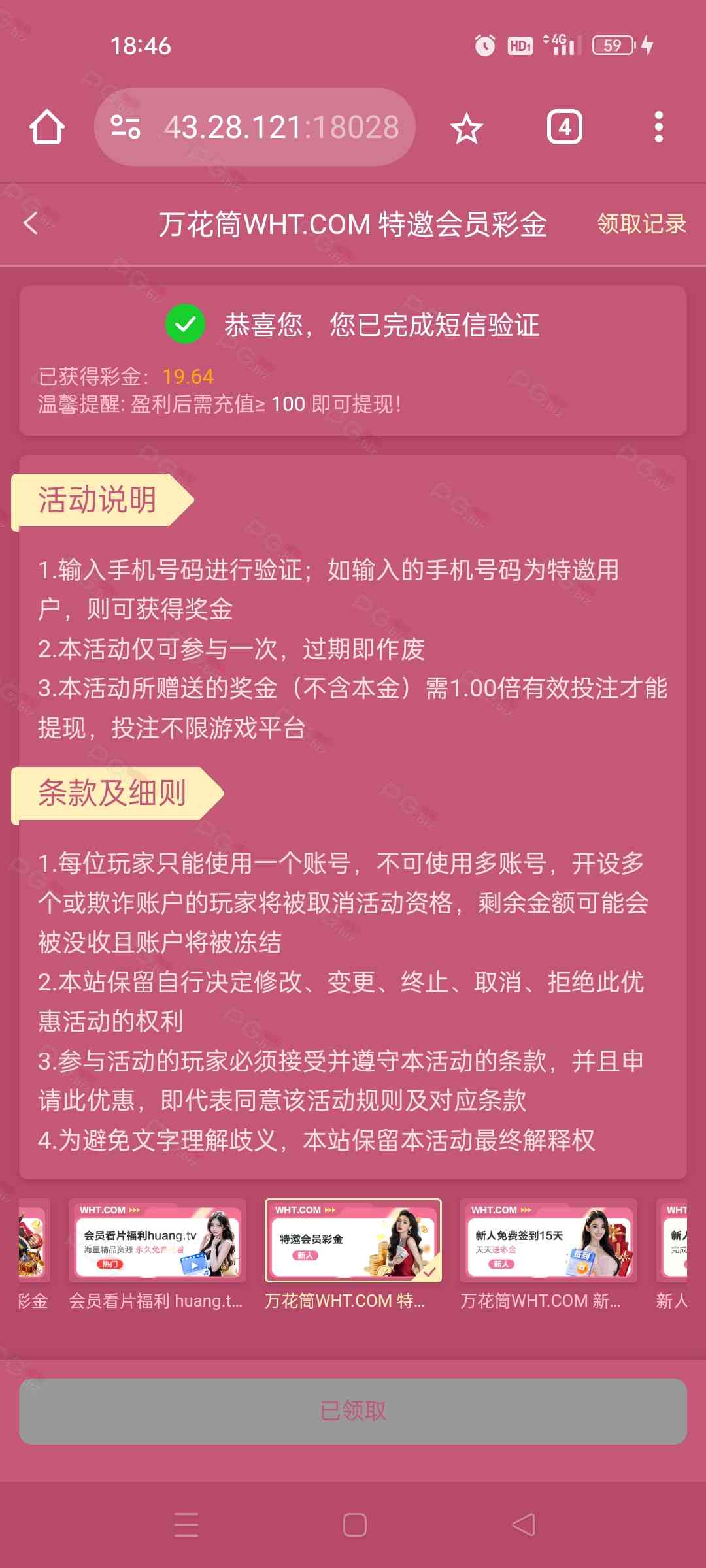
Task: Bookmark this page with the star icon
Action: coord(466,128)
